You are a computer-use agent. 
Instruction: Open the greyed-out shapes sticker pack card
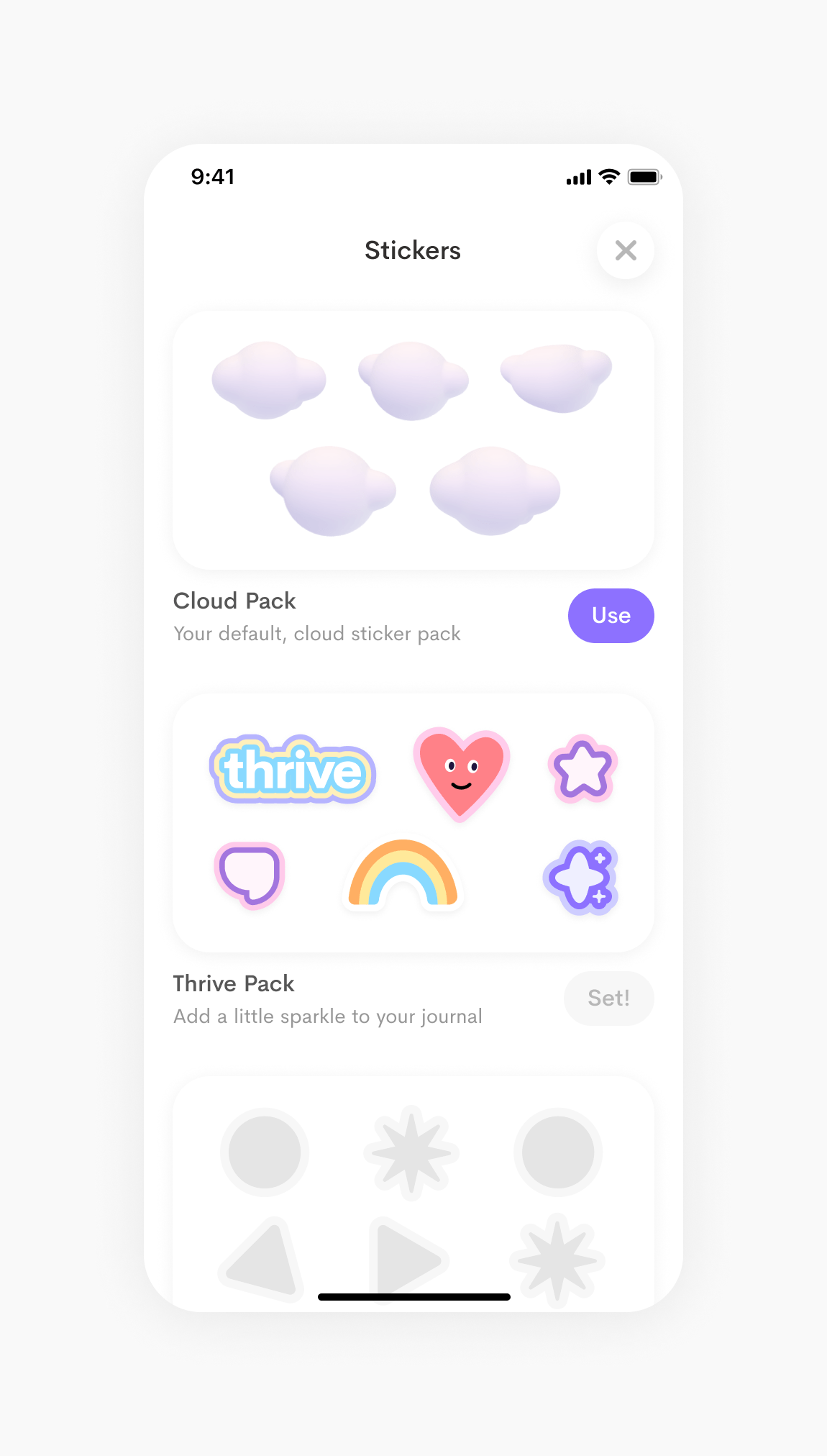413,1194
